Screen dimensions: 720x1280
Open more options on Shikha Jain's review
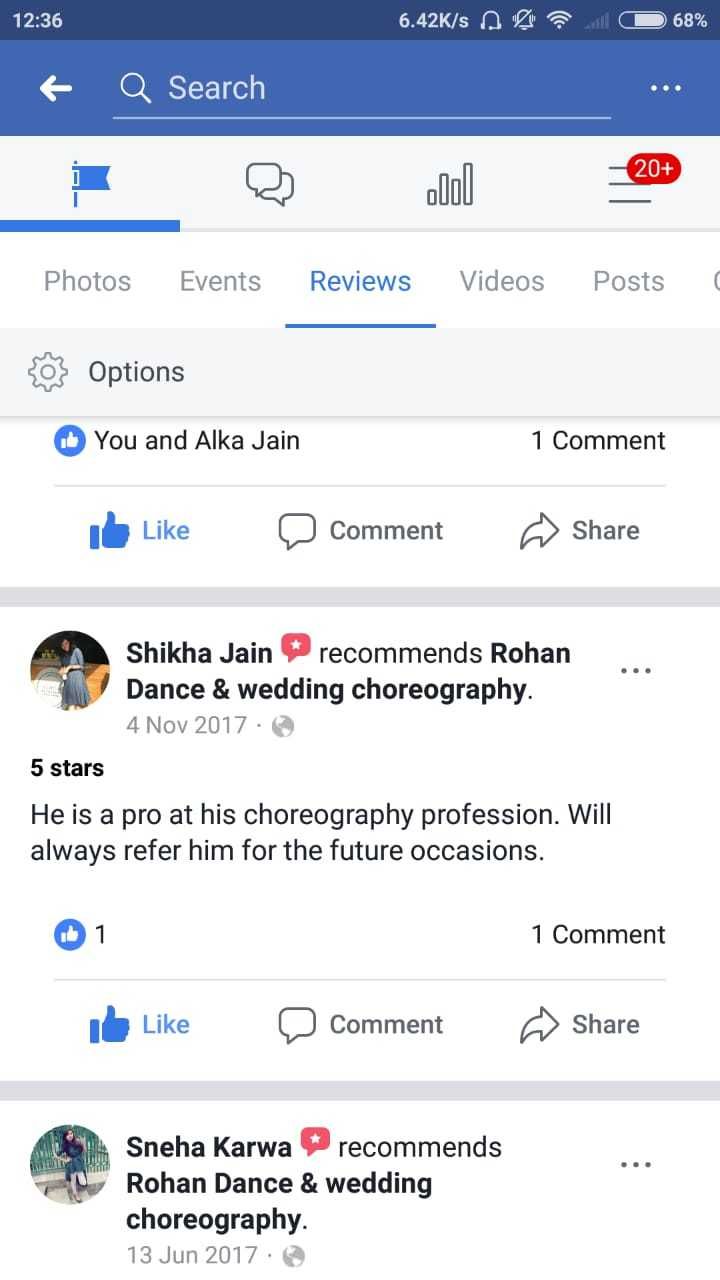click(x=636, y=671)
